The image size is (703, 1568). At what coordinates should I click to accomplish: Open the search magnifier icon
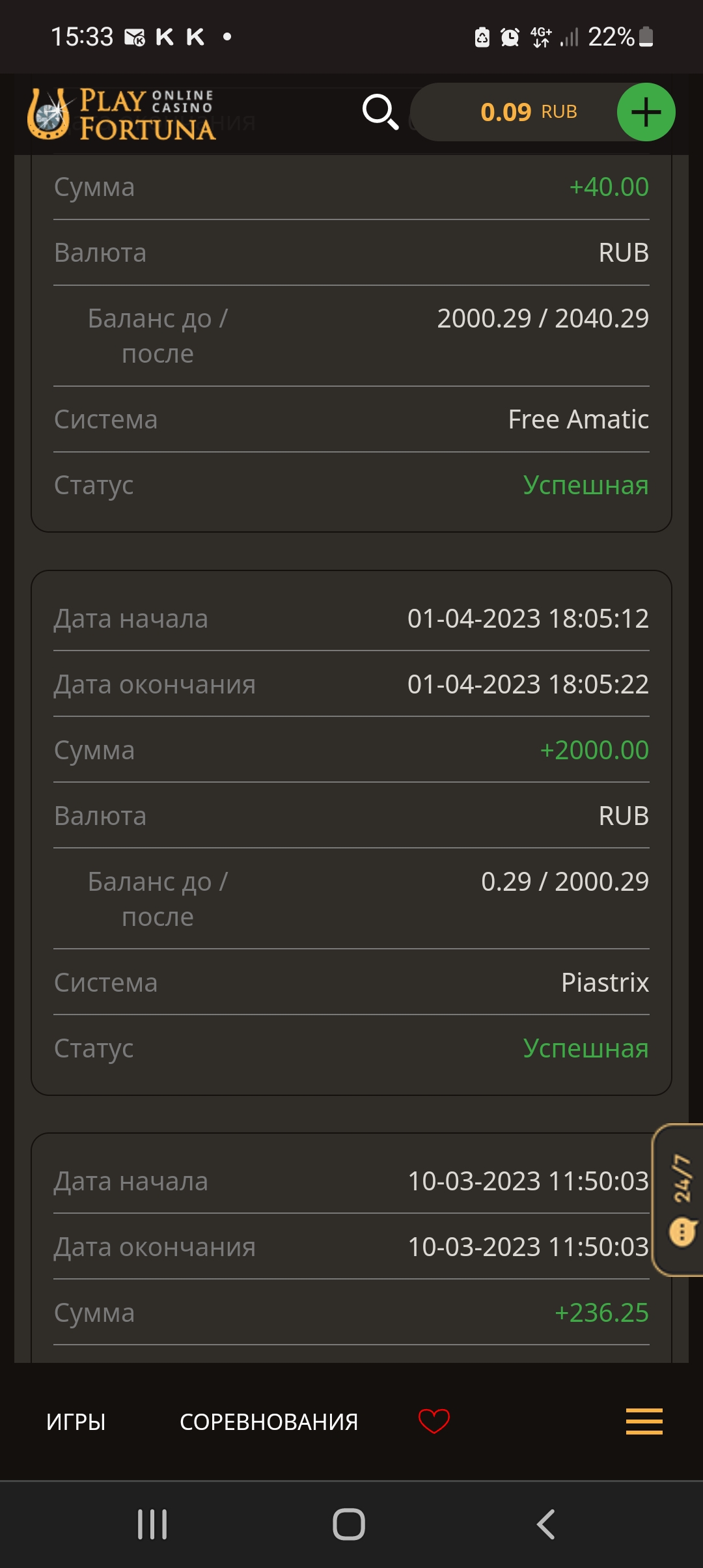point(380,112)
